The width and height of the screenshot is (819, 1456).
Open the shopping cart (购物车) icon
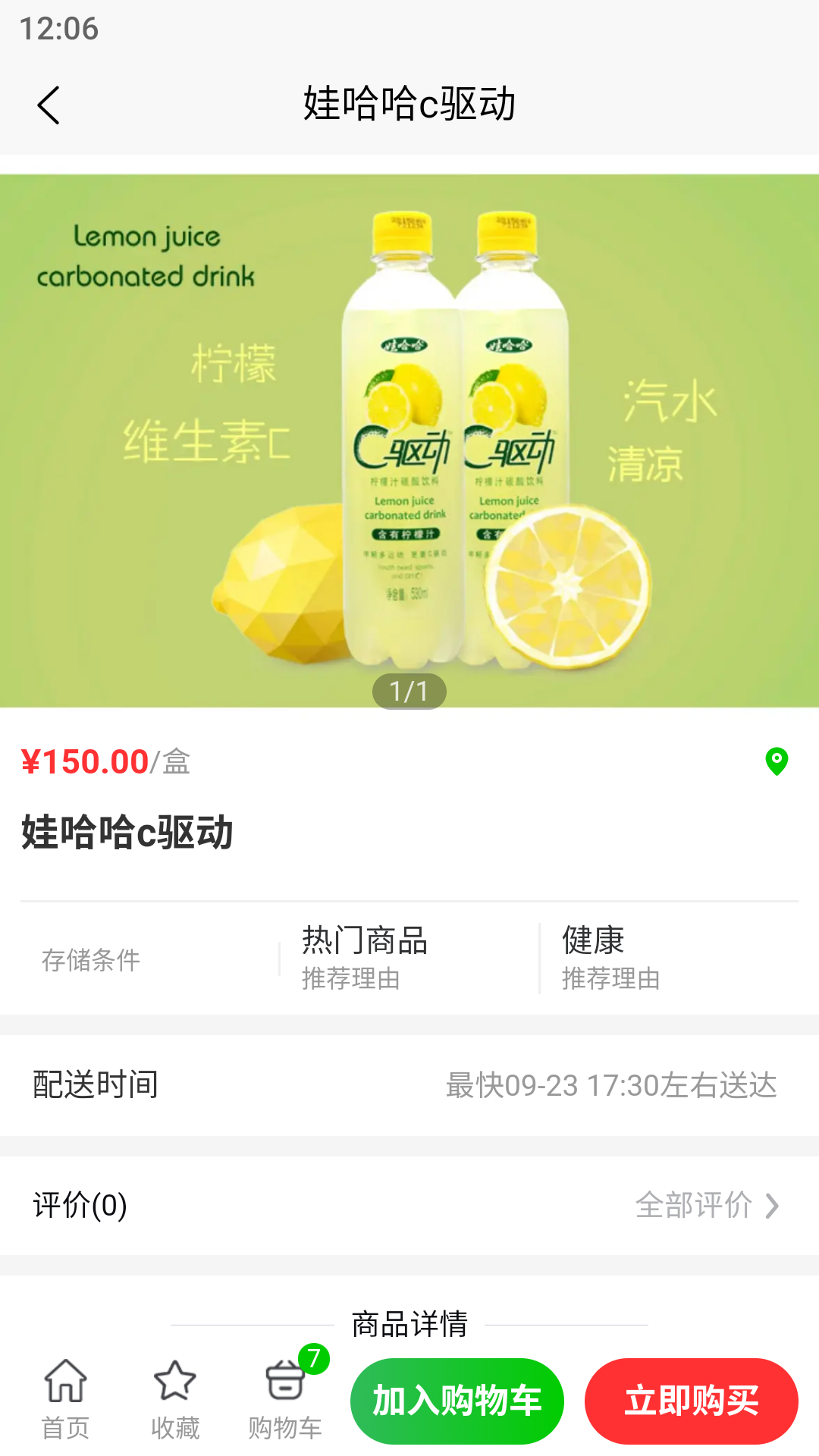(285, 1395)
